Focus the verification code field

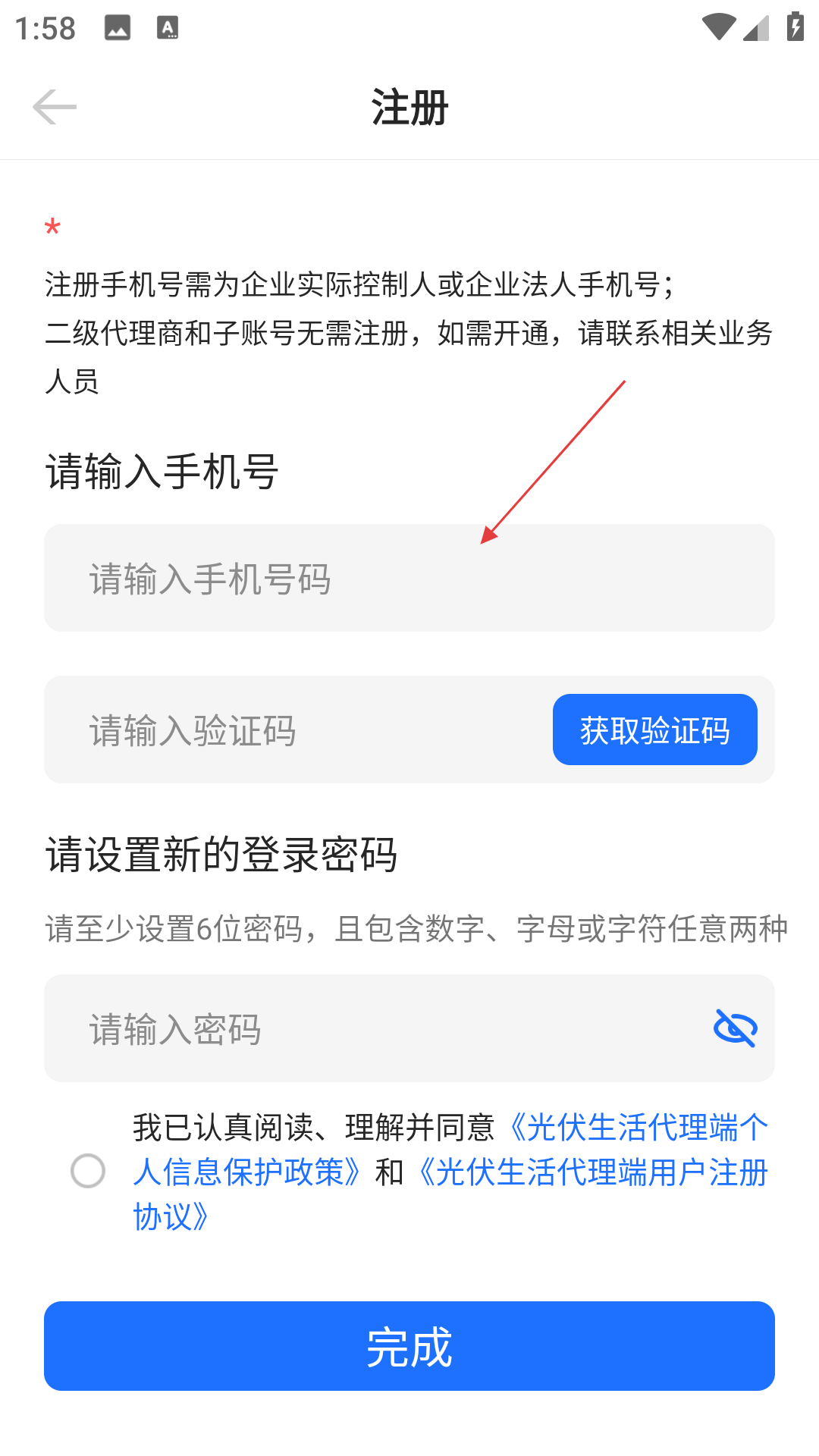pyautogui.click(x=296, y=730)
